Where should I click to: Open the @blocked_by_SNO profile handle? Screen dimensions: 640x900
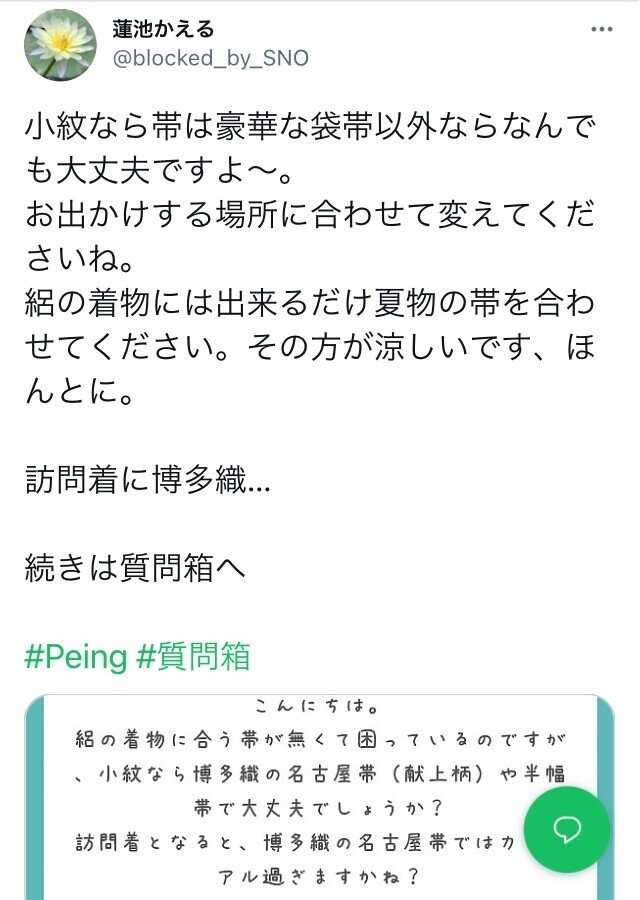point(211,58)
